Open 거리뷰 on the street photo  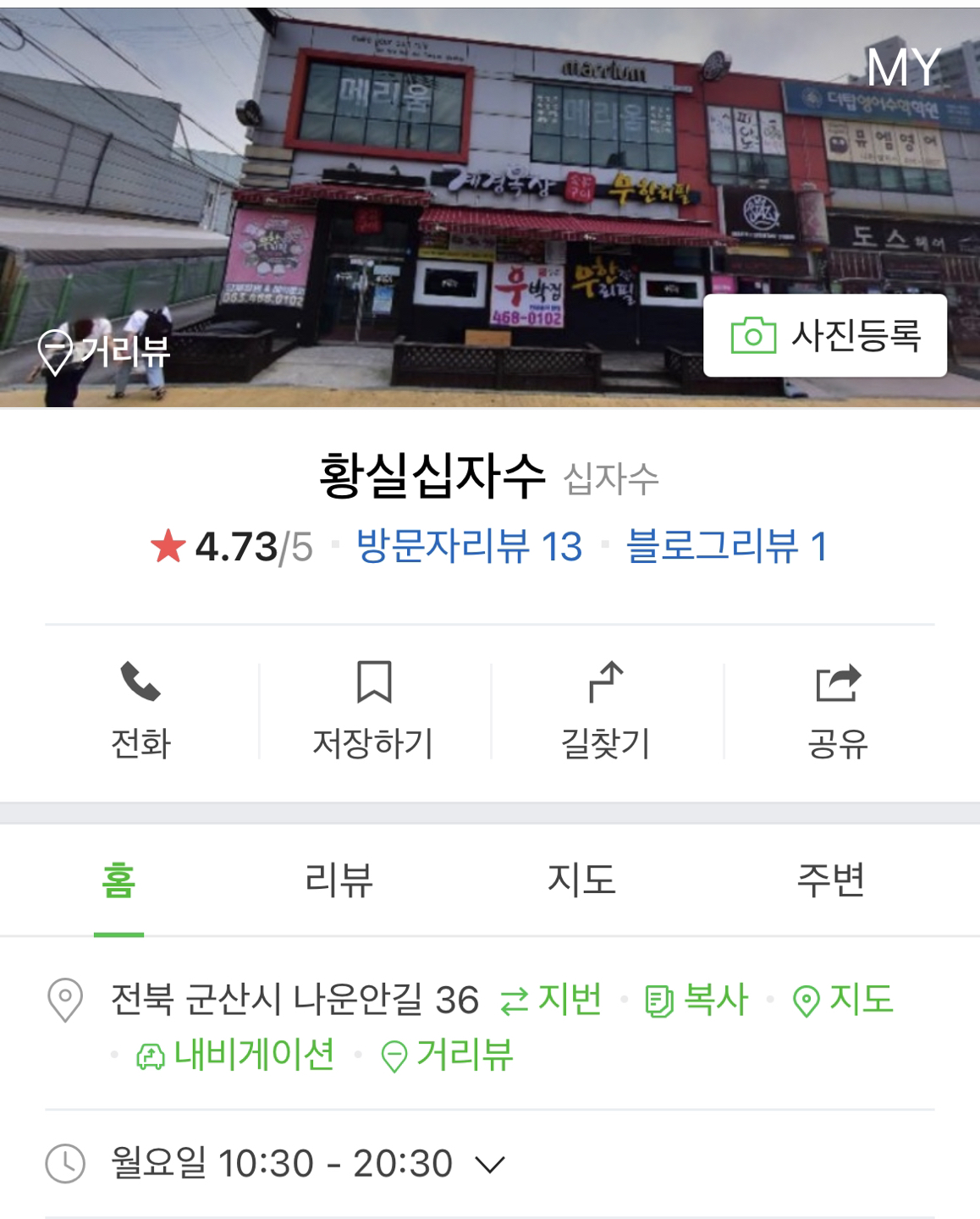[x=105, y=350]
